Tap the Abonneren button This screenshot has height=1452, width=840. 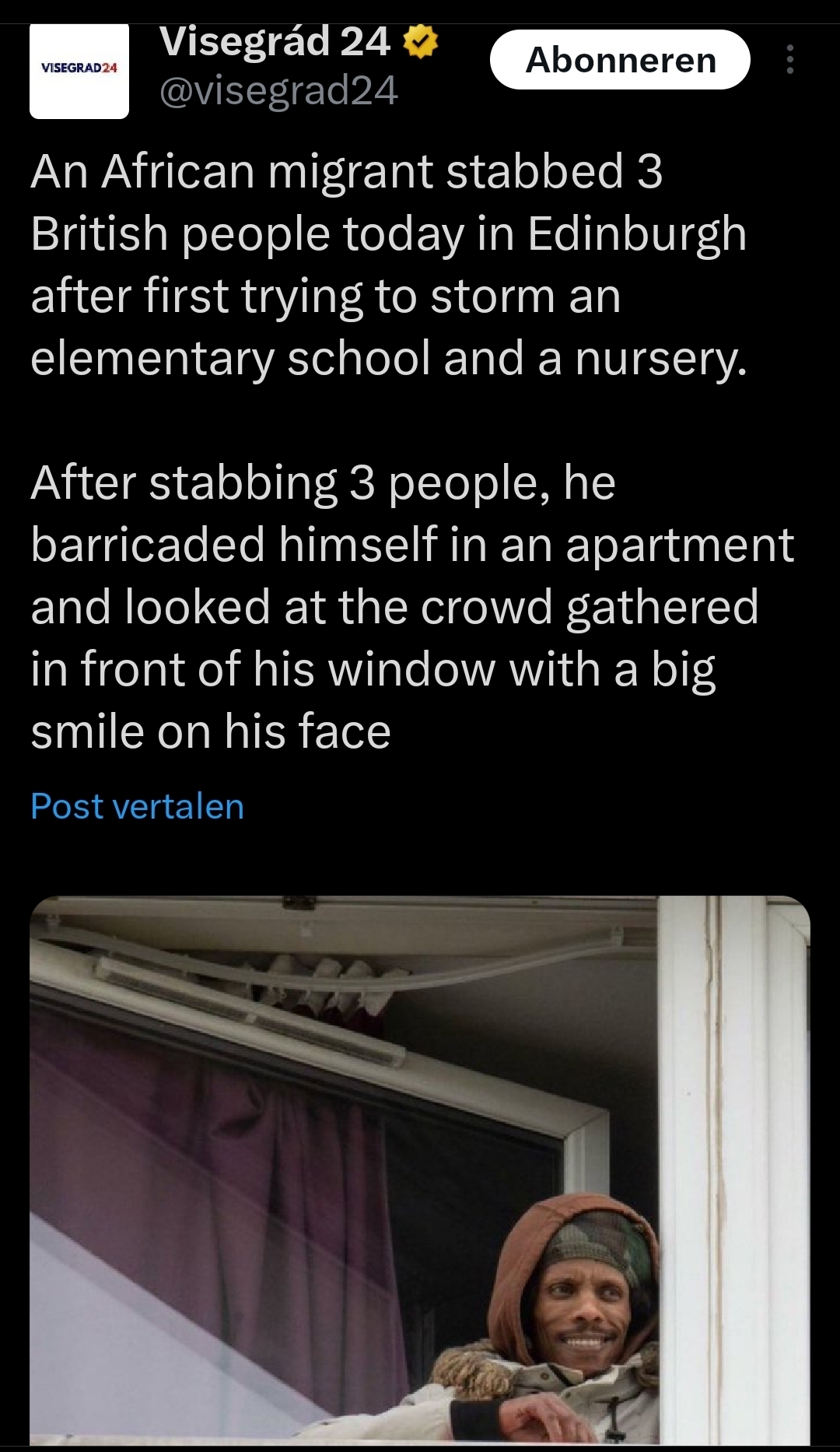point(620,60)
